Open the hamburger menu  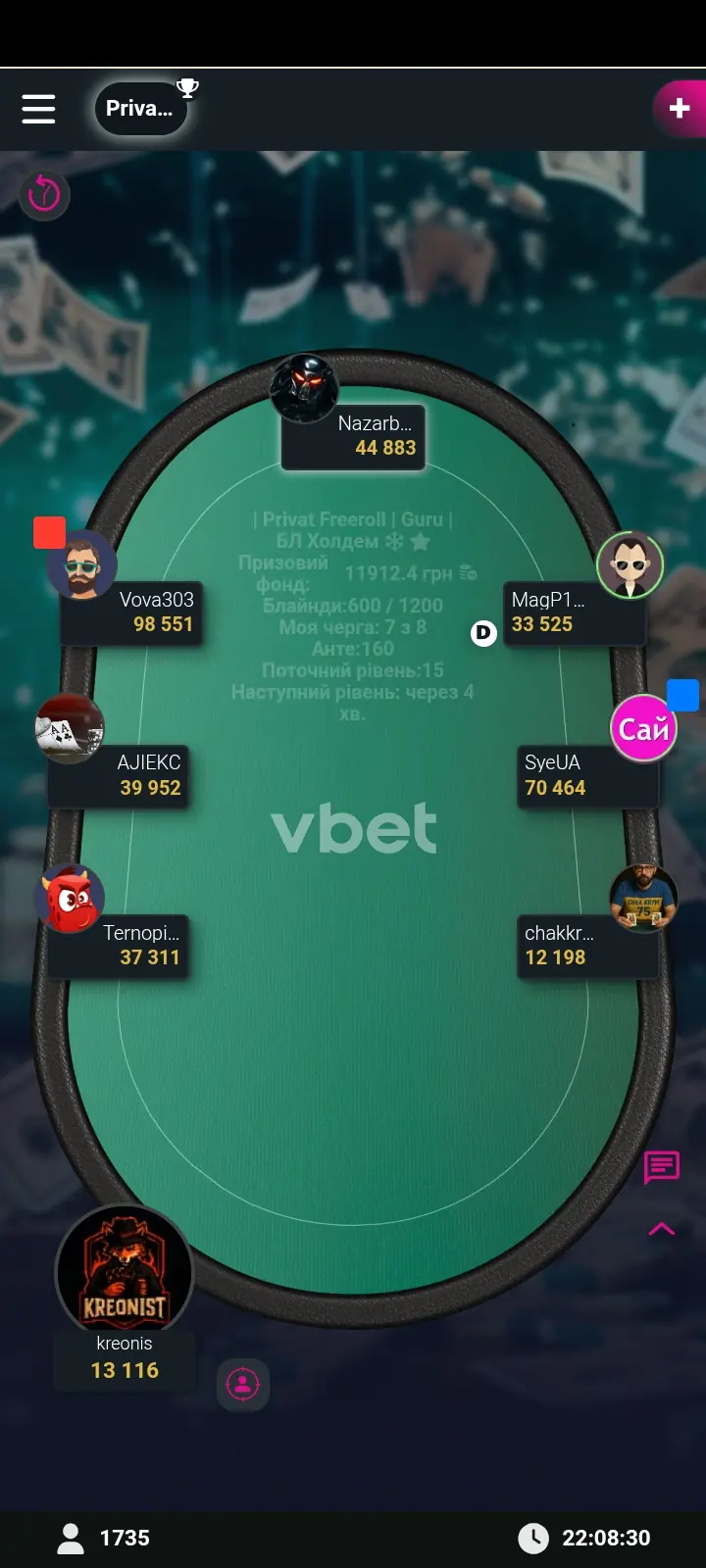click(x=38, y=108)
